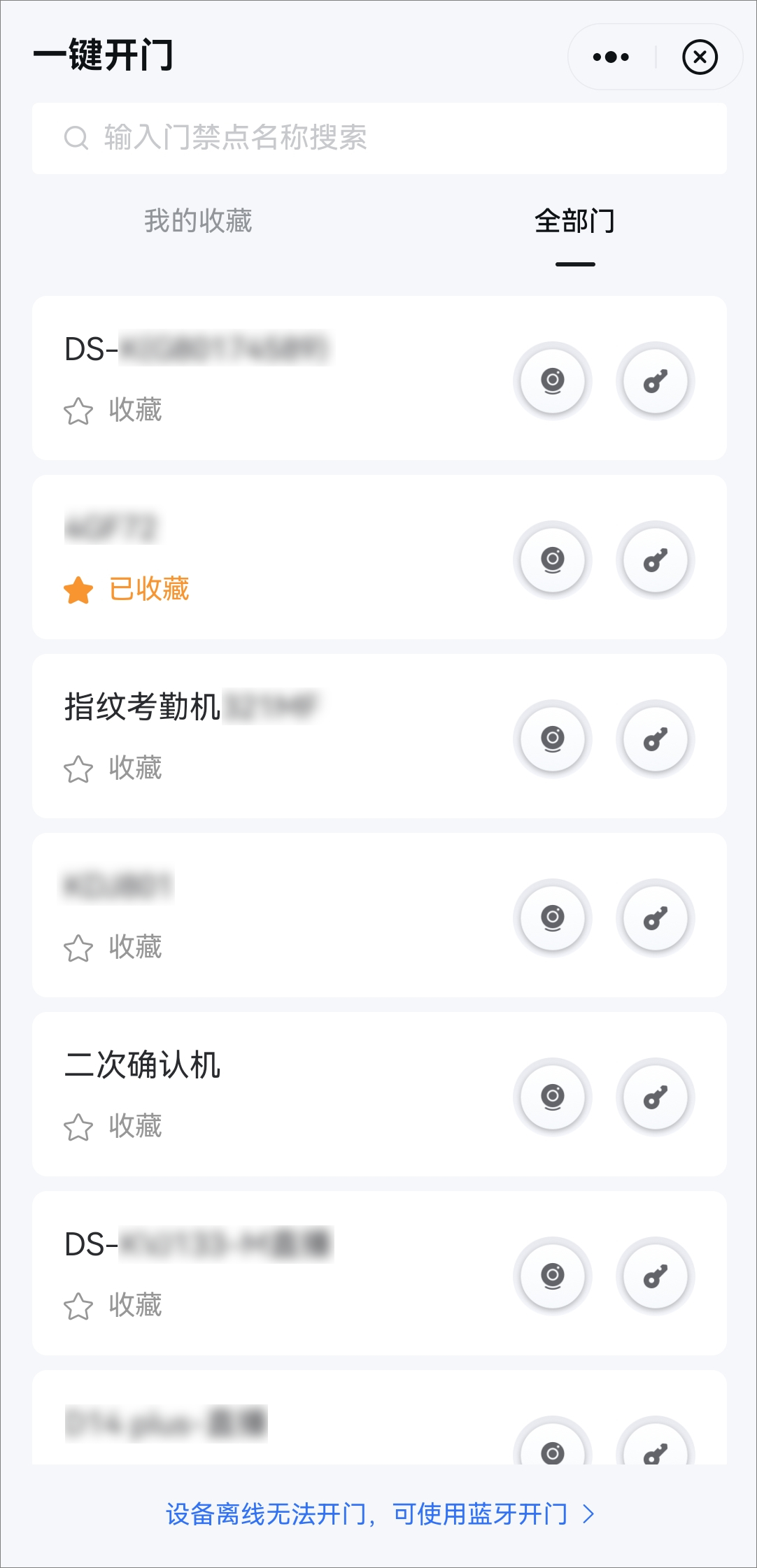Close the 一键开门 mini program

pos(700,57)
